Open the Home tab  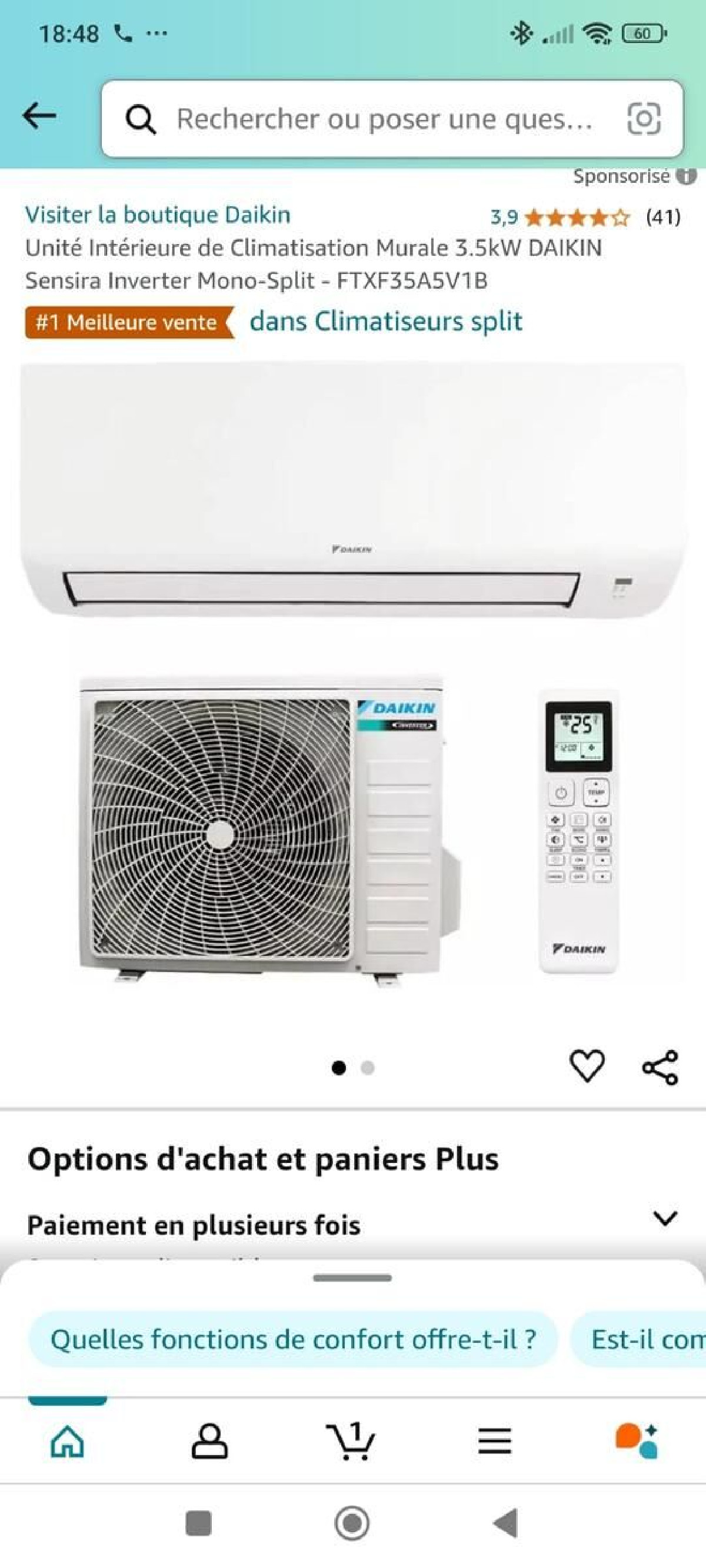pyautogui.click(x=67, y=1442)
